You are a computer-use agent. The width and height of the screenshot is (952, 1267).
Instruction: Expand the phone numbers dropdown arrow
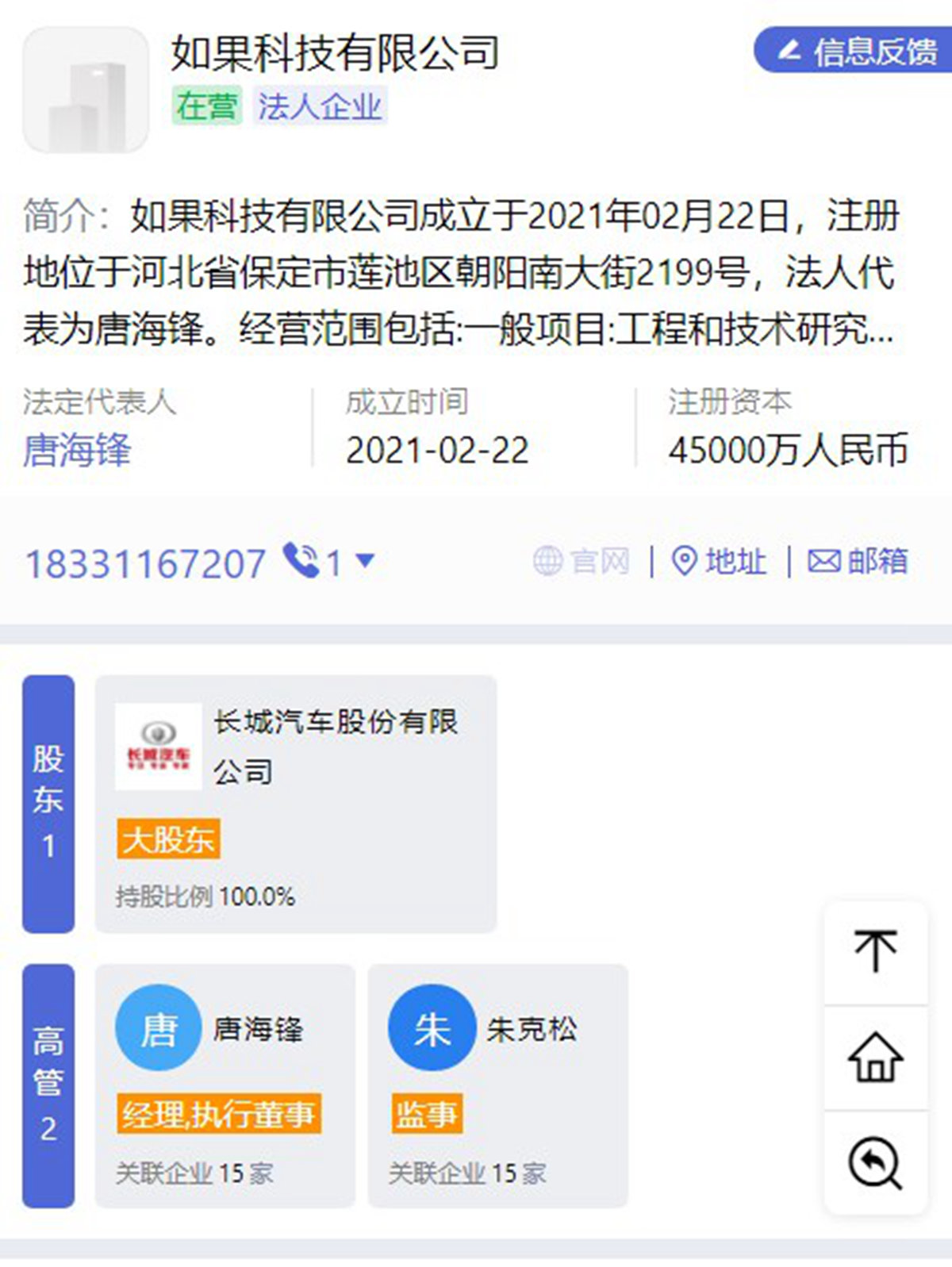[x=365, y=561]
